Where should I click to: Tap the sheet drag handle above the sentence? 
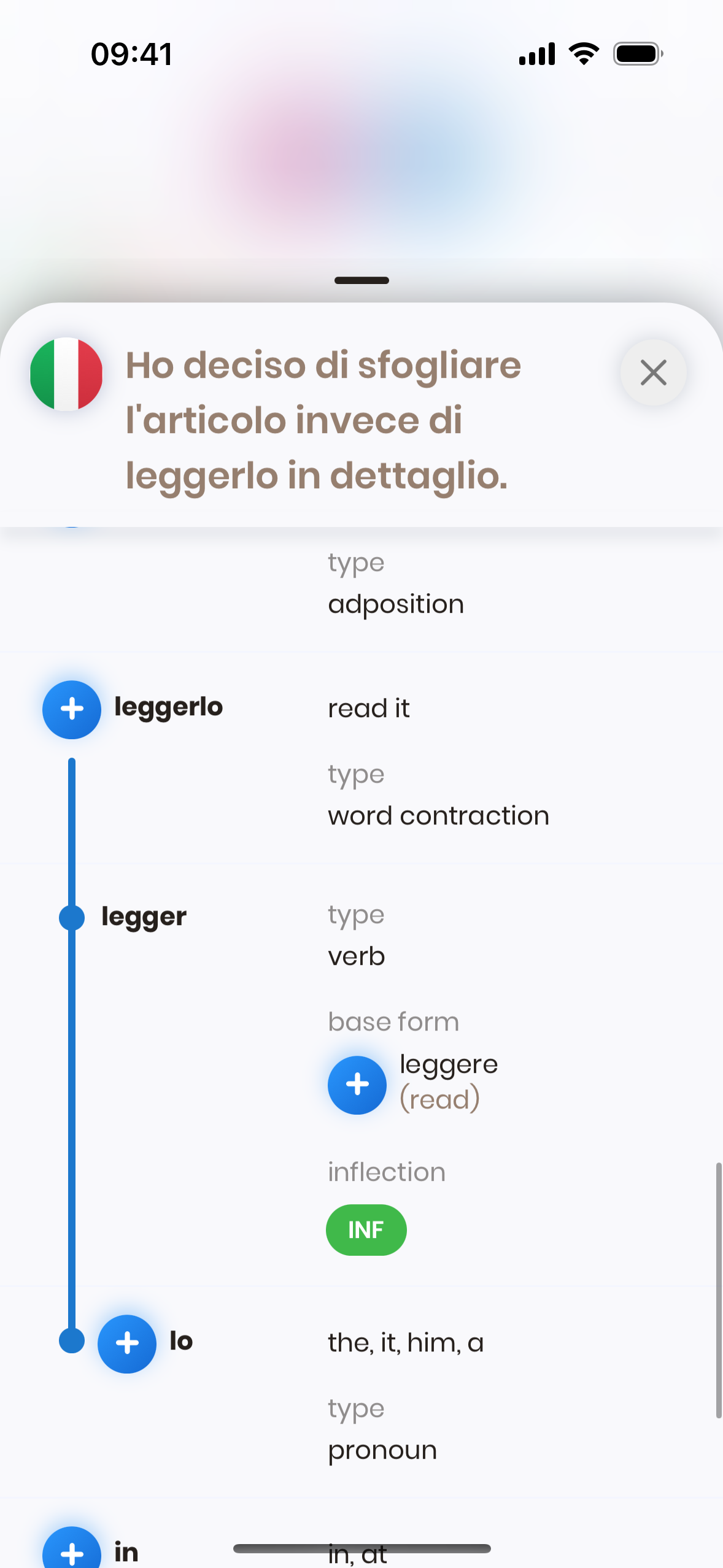pyautogui.click(x=361, y=280)
